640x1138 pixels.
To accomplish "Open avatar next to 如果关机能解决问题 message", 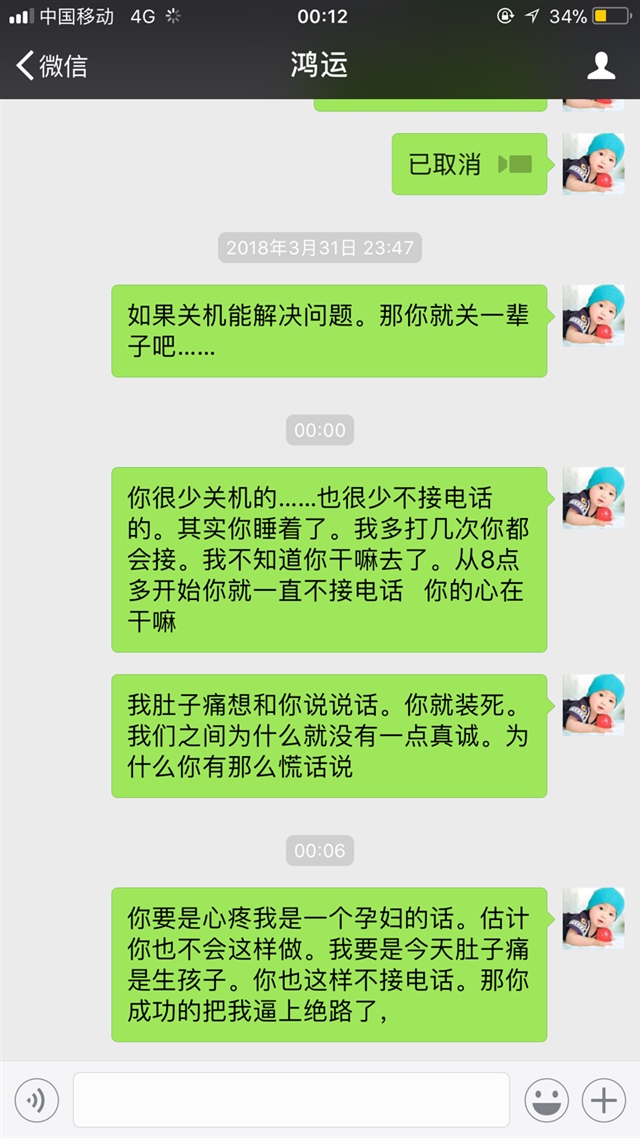I will point(593,315).
